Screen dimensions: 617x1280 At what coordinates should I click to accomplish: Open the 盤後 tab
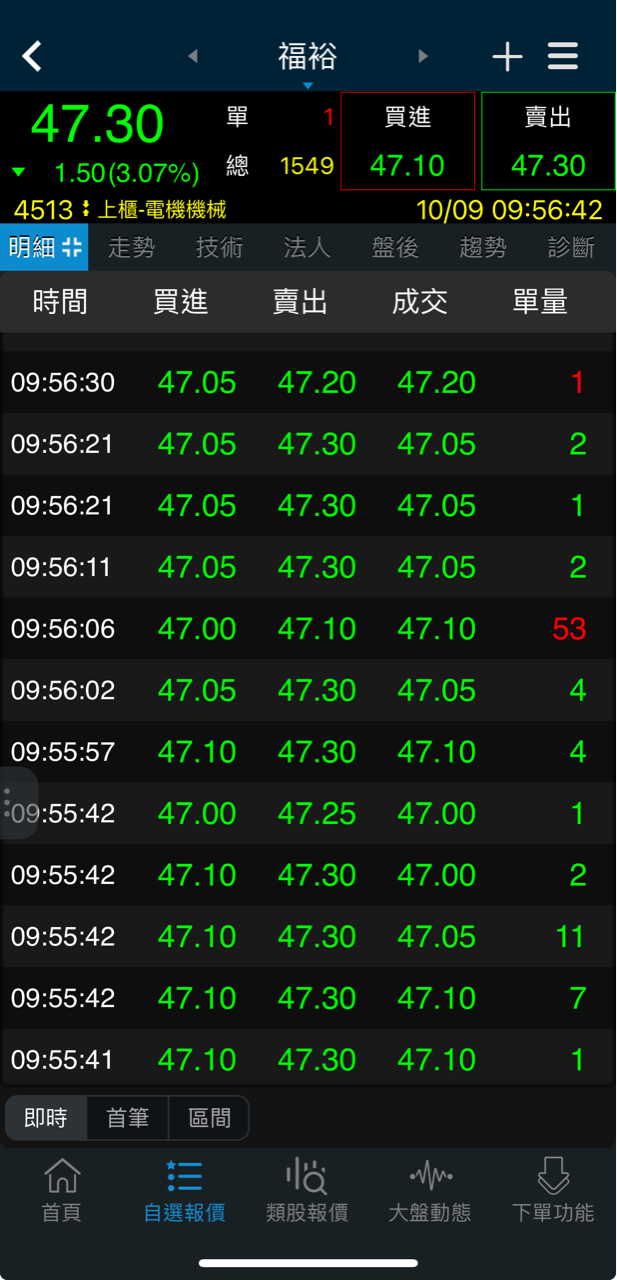pos(395,247)
